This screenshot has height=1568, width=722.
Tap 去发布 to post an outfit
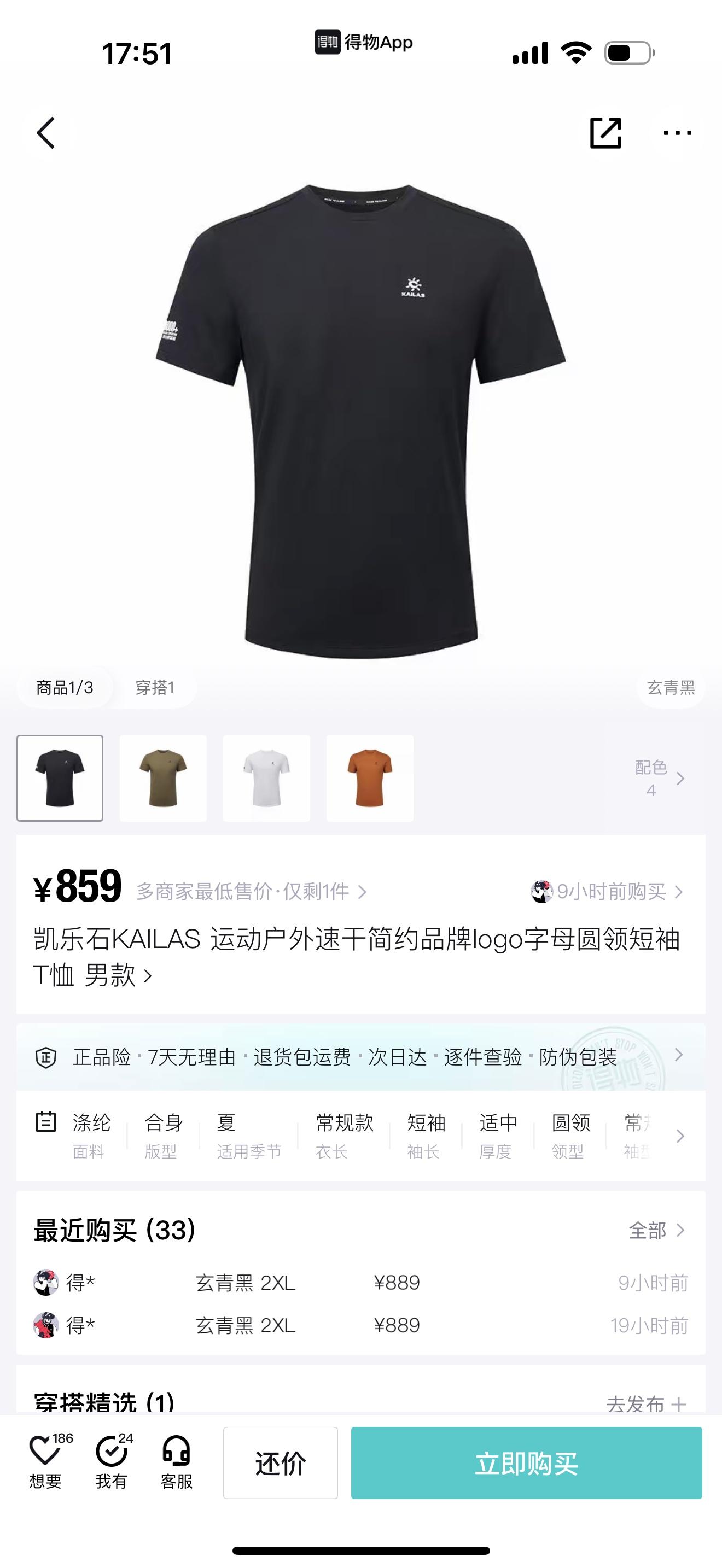point(646,1403)
